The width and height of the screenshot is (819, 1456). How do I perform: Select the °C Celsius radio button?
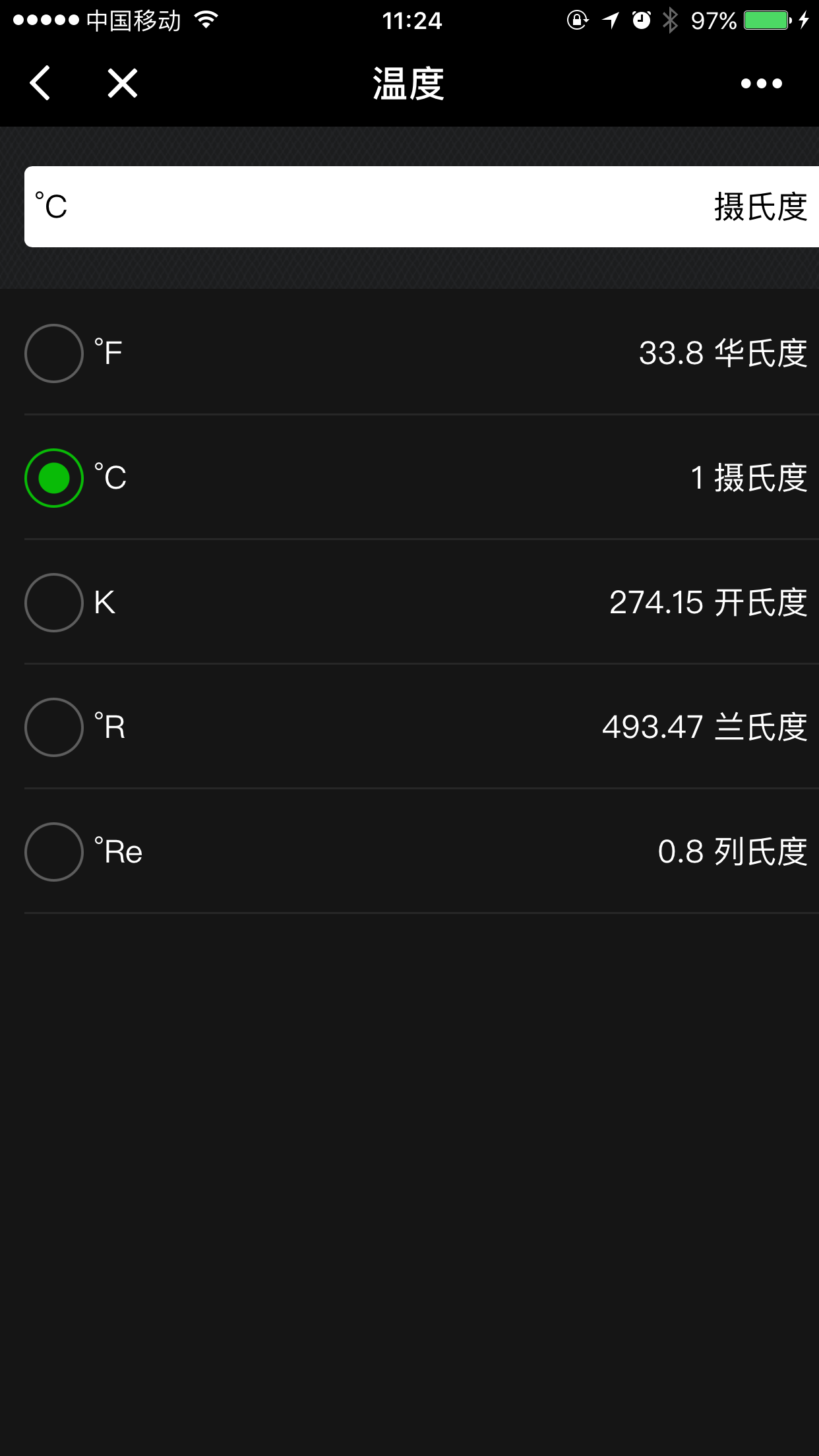pyautogui.click(x=54, y=478)
